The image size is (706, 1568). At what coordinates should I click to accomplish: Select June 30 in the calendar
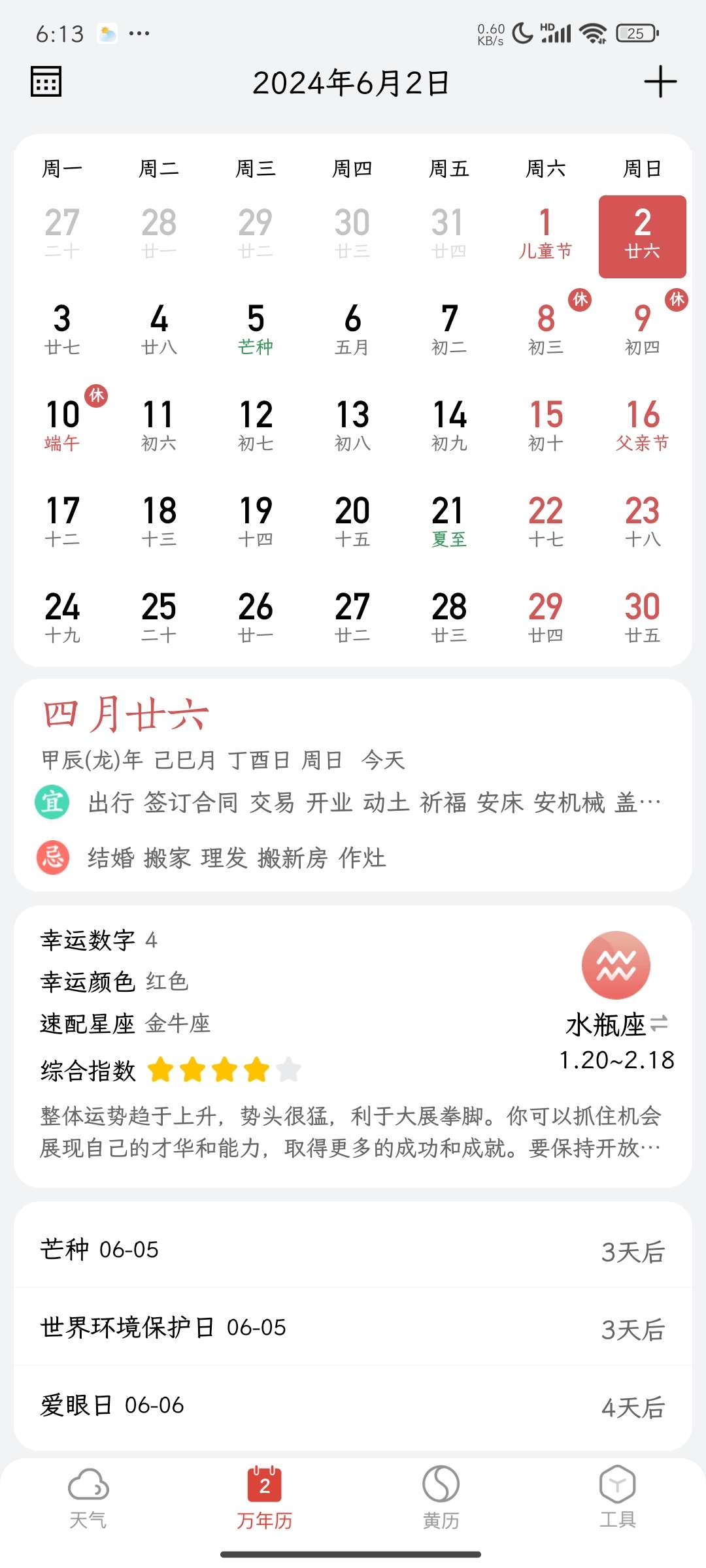pos(642,616)
